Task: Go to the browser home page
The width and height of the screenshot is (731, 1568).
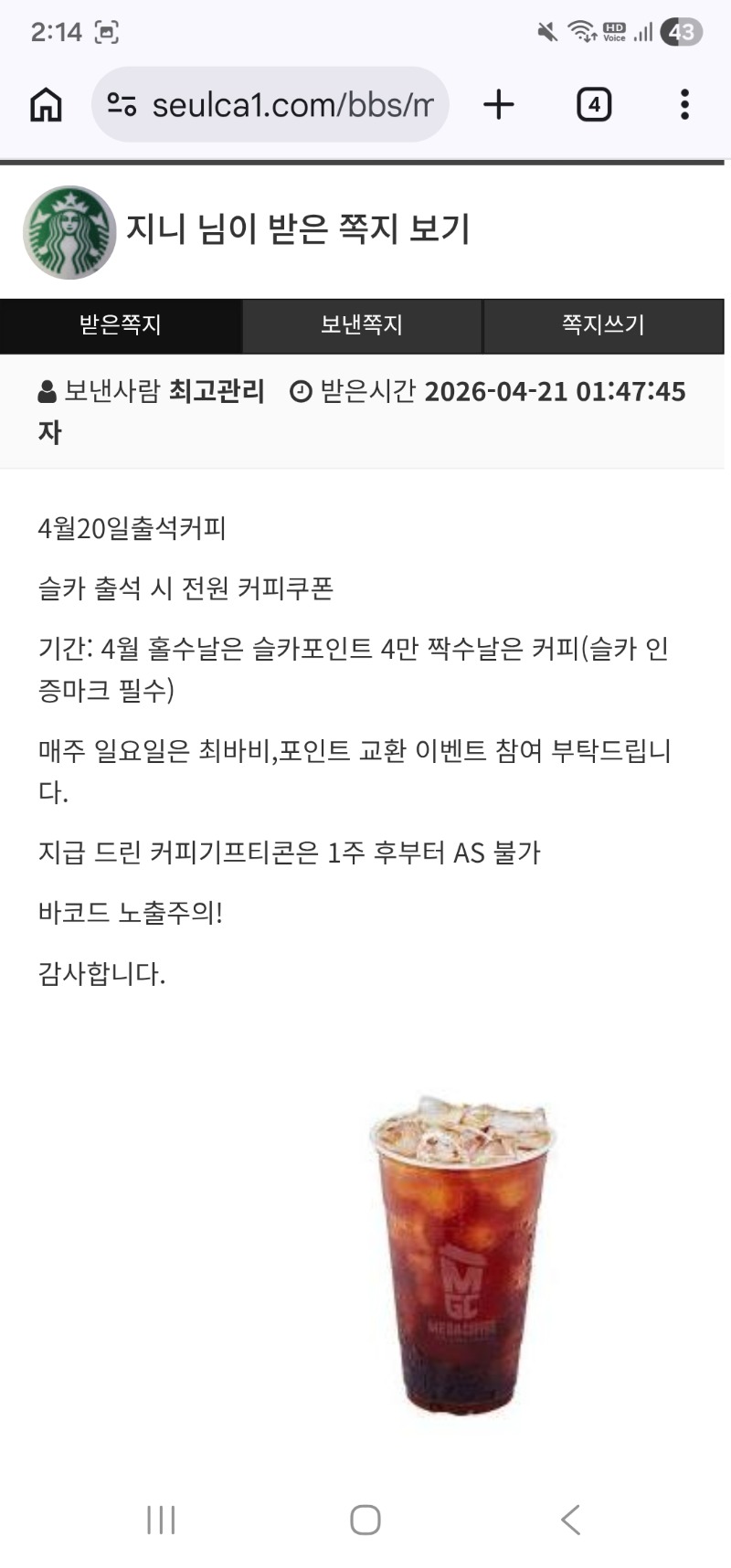Action: tap(46, 105)
